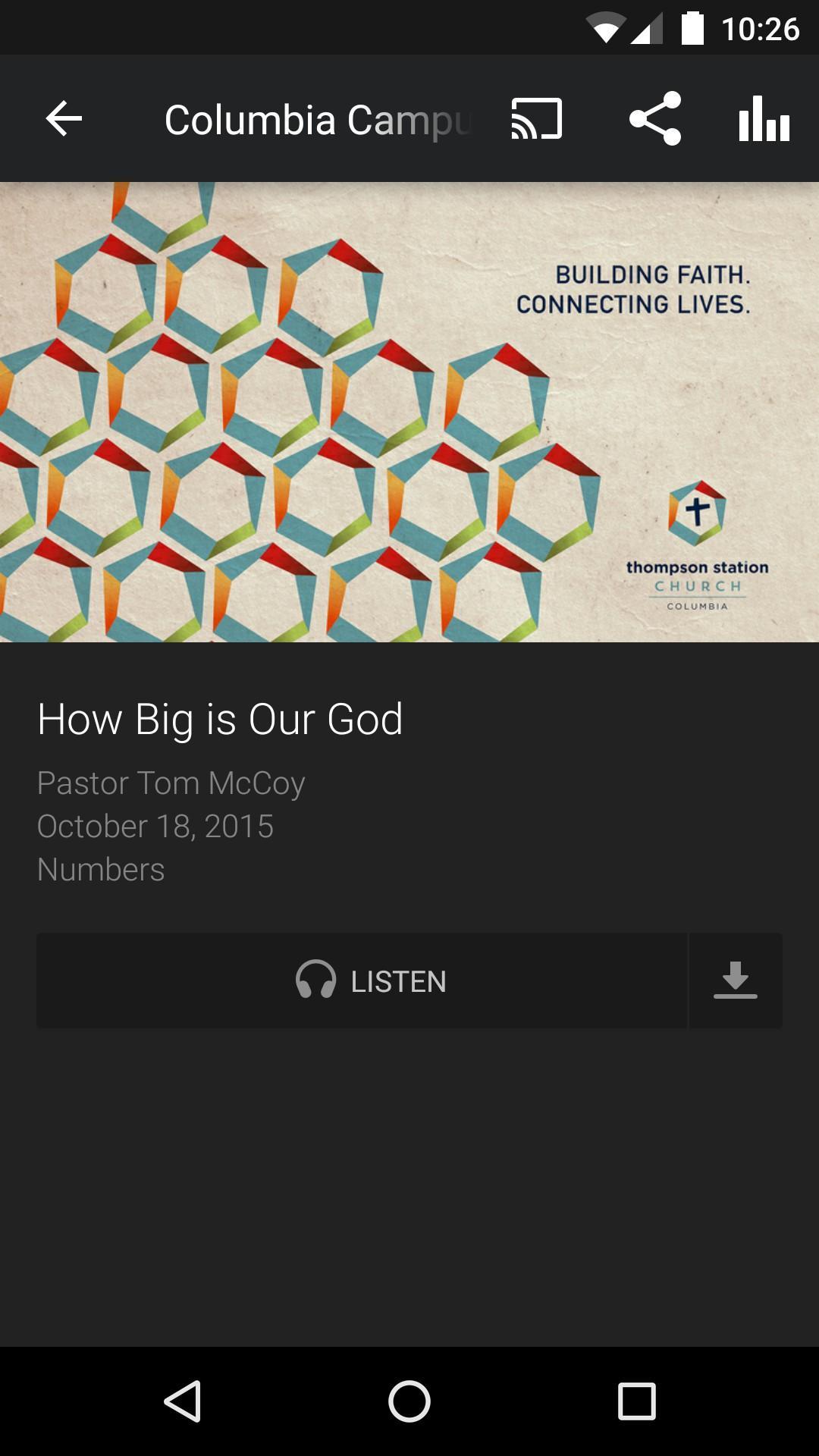The height and width of the screenshot is (1456, 819).
Task: Go back using the app bar arrow
Action: coord(64,119)
